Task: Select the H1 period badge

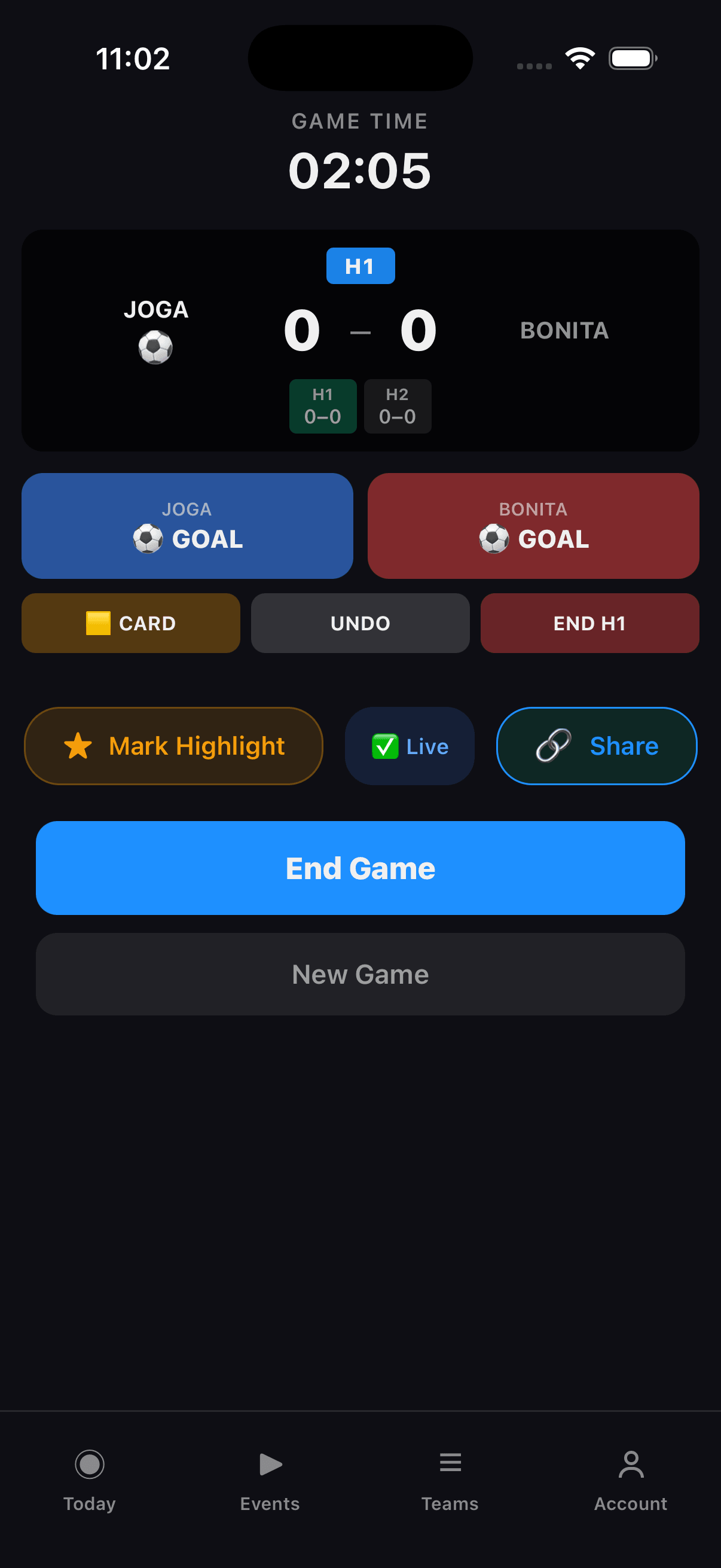Action: [x=360, y=266]
